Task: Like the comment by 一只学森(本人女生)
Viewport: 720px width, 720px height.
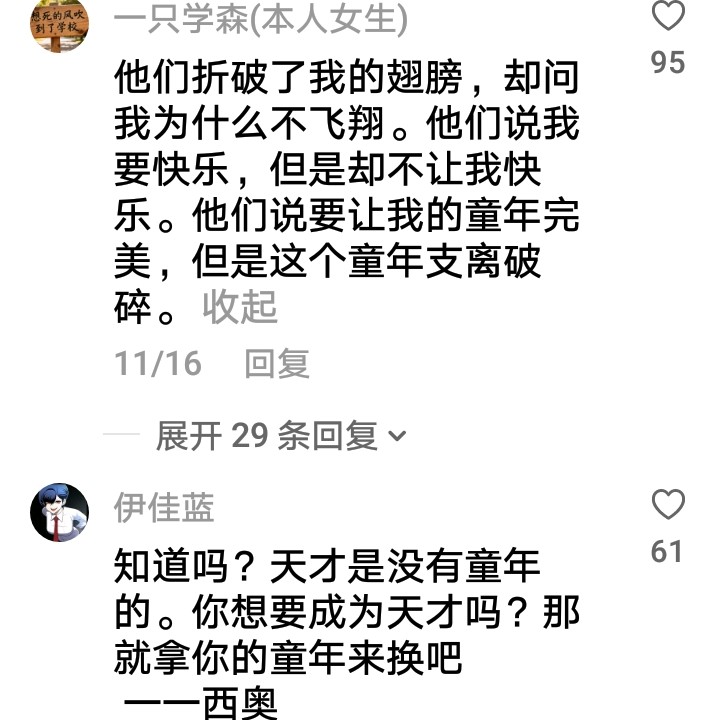Action: [668, 18]
